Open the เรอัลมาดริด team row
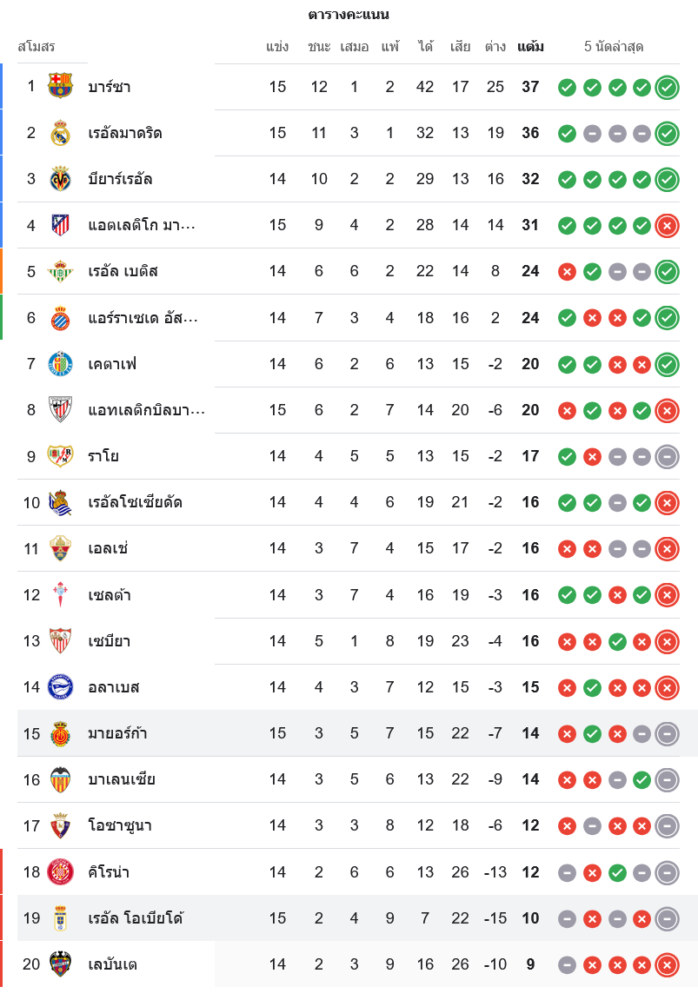 pos(124,133)
